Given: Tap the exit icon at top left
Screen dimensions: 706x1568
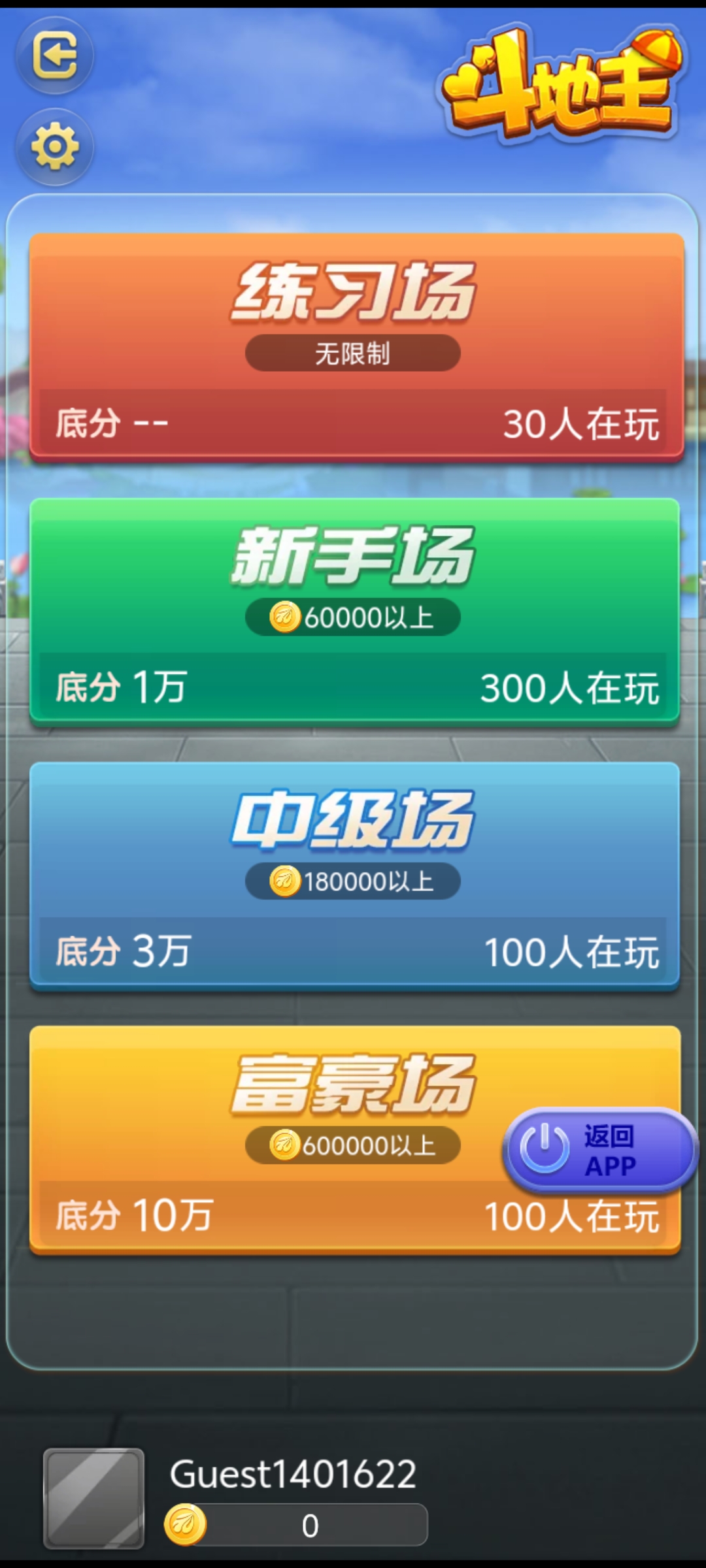Looking at the screenshot, I should 55,56.
